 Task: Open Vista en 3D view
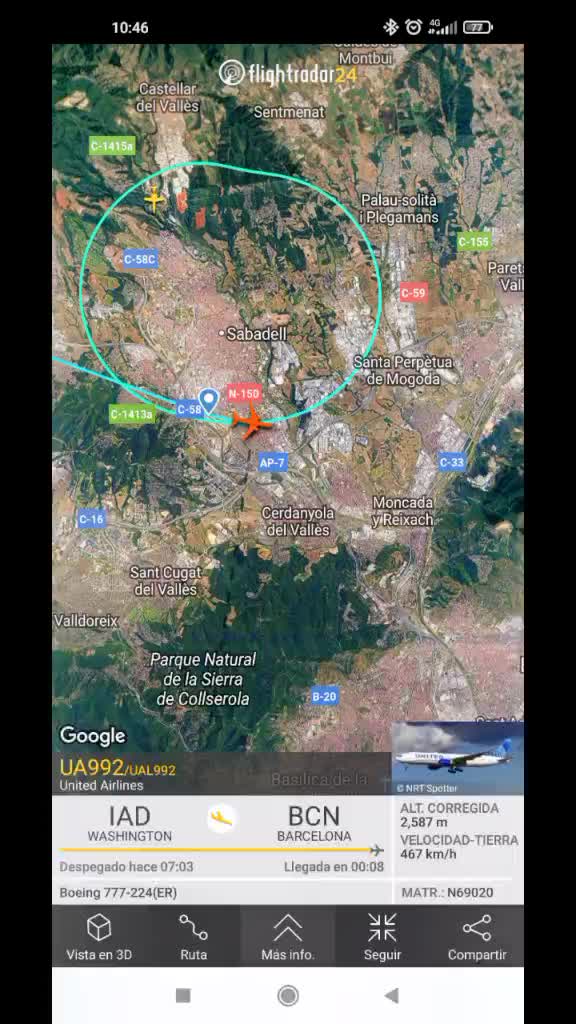(x=99, y=936)
